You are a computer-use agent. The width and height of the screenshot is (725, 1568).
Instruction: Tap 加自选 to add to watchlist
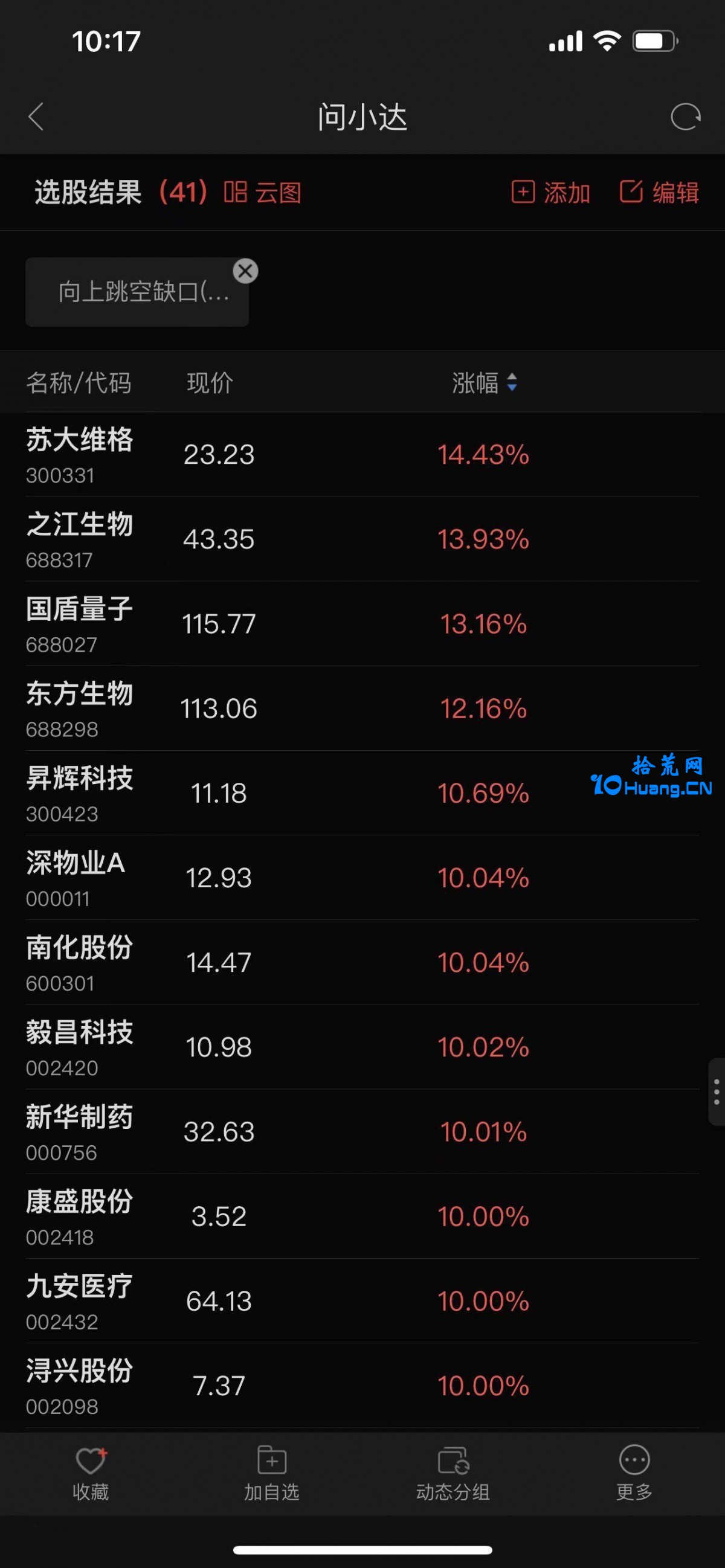point(271,1474)
